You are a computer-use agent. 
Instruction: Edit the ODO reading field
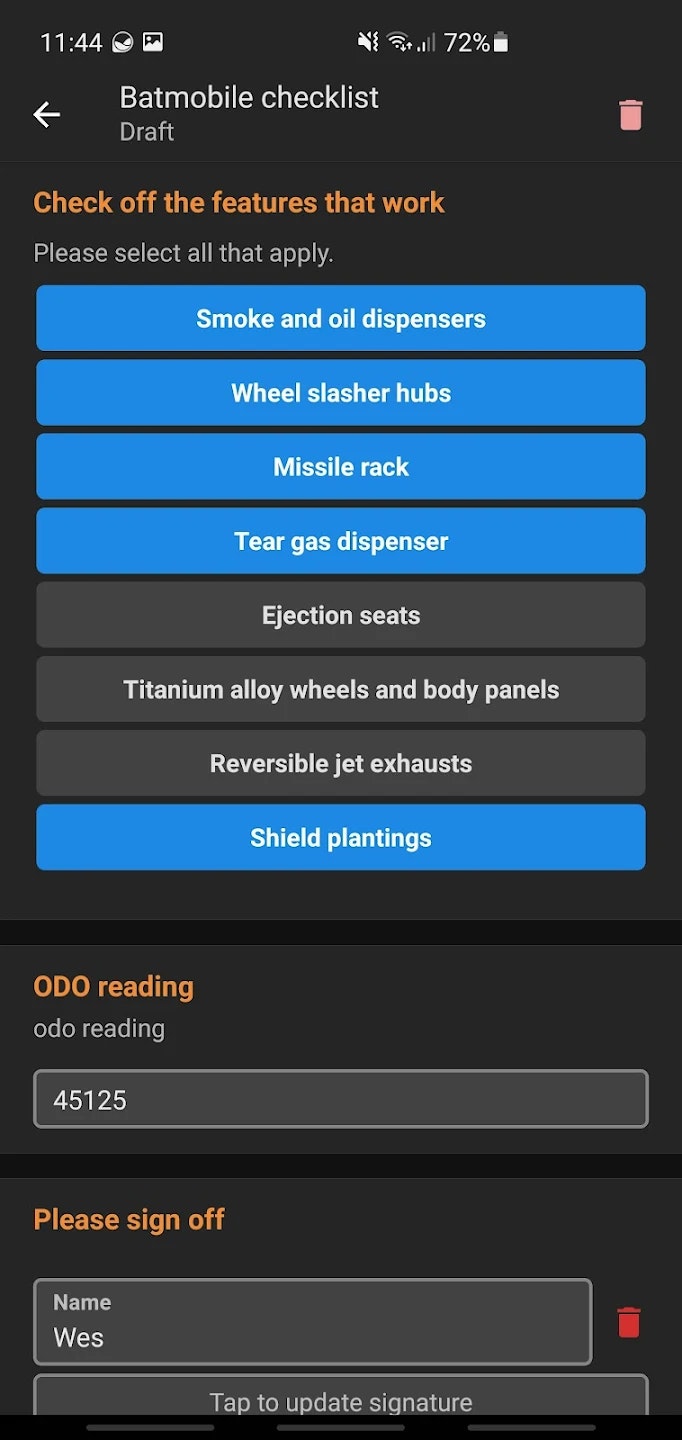pos(341,1100)
